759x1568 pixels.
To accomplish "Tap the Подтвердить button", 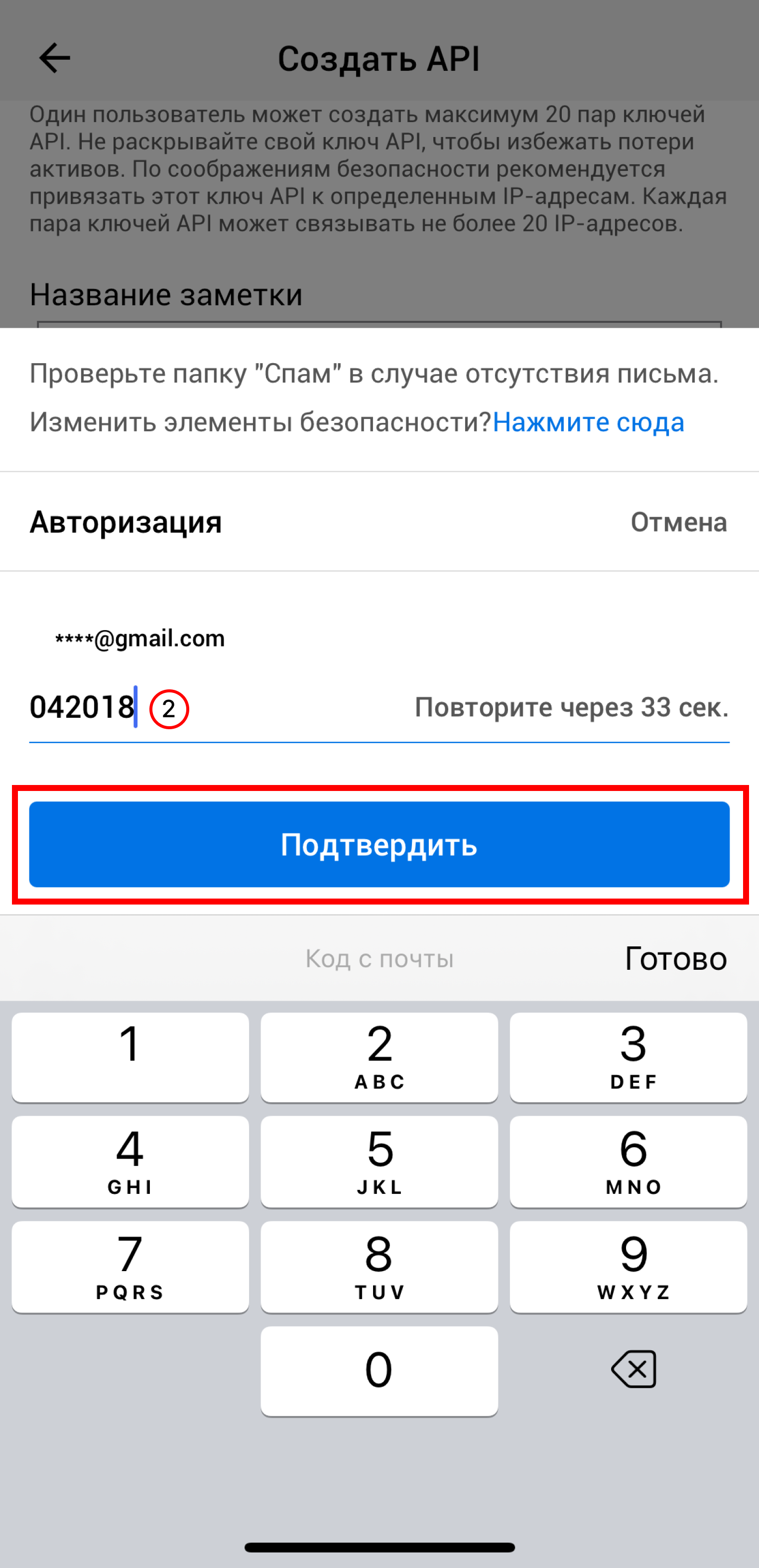I will click(x=379, y=844).
